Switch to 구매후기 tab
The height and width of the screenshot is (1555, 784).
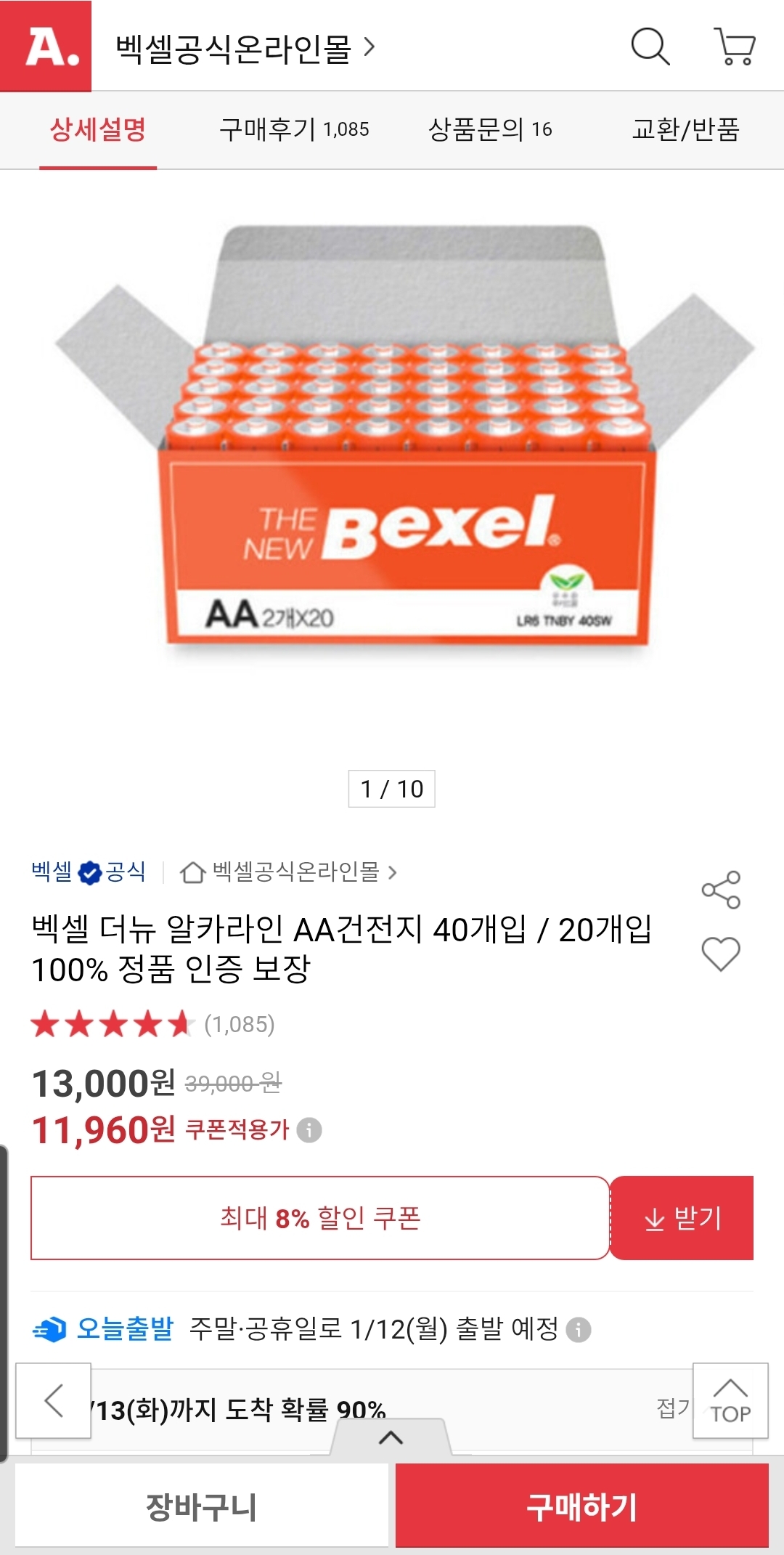click(294, 130)
